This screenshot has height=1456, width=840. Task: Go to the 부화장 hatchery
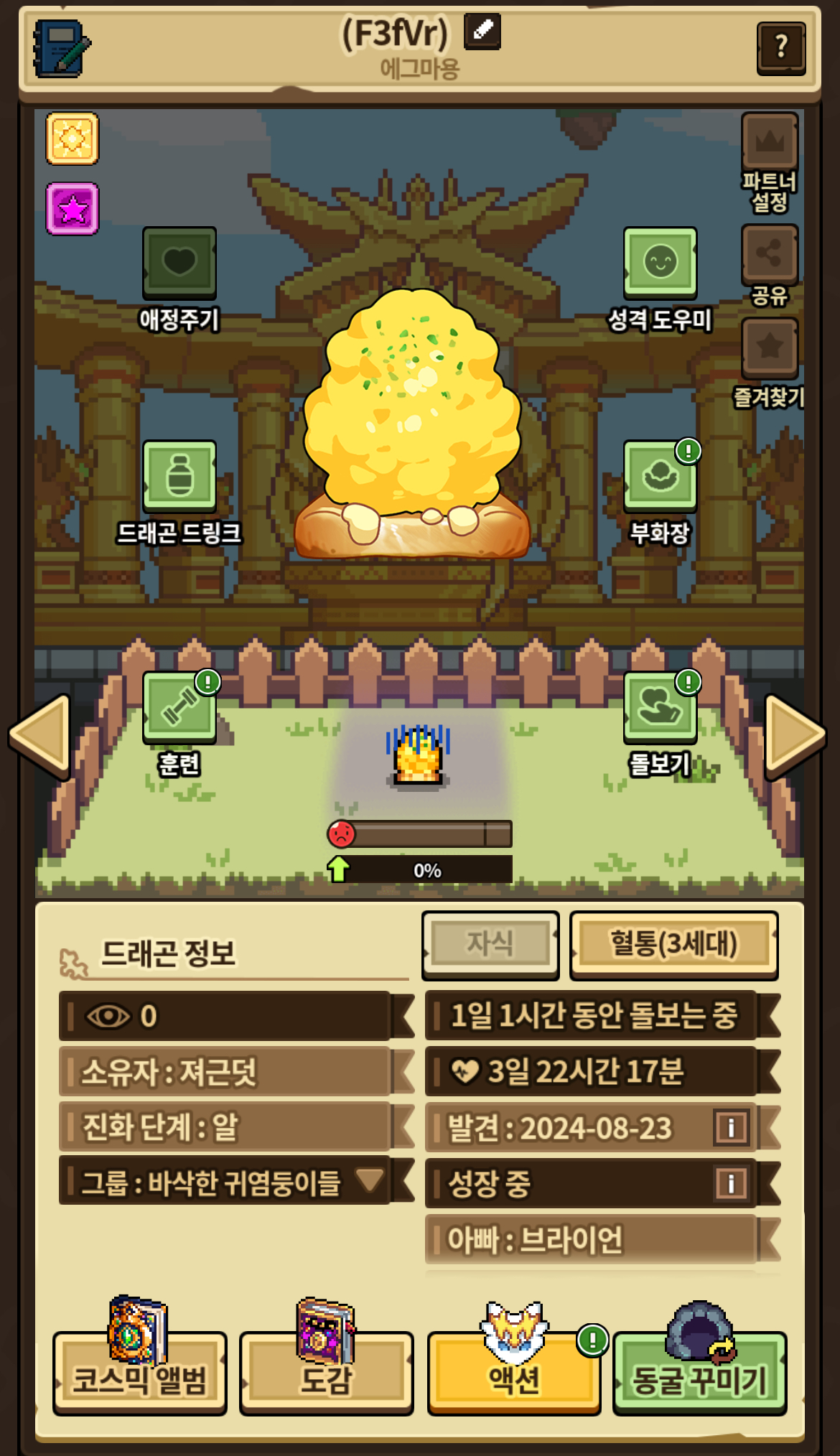660,475
